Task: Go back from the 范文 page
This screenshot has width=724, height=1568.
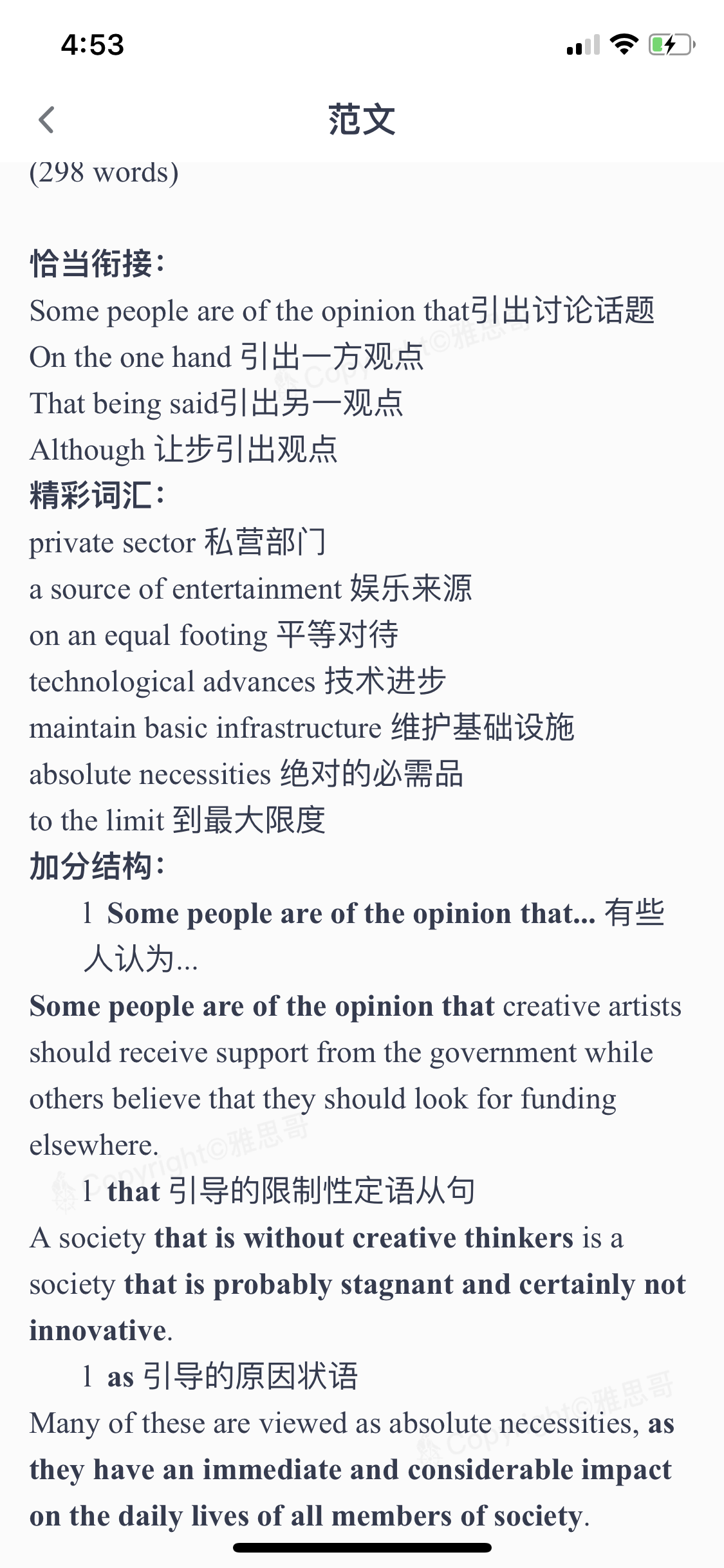Action: pos(46,120)
